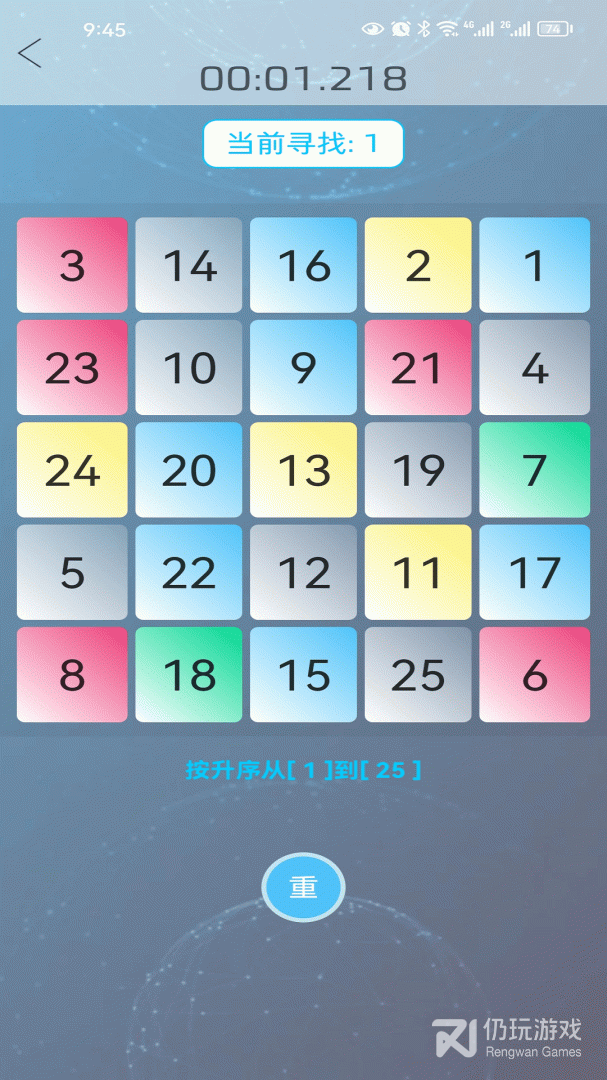The image size is (607, 1080).
Task: Pick the gray tile numbered 25
Action: click(x=418, y=674)
